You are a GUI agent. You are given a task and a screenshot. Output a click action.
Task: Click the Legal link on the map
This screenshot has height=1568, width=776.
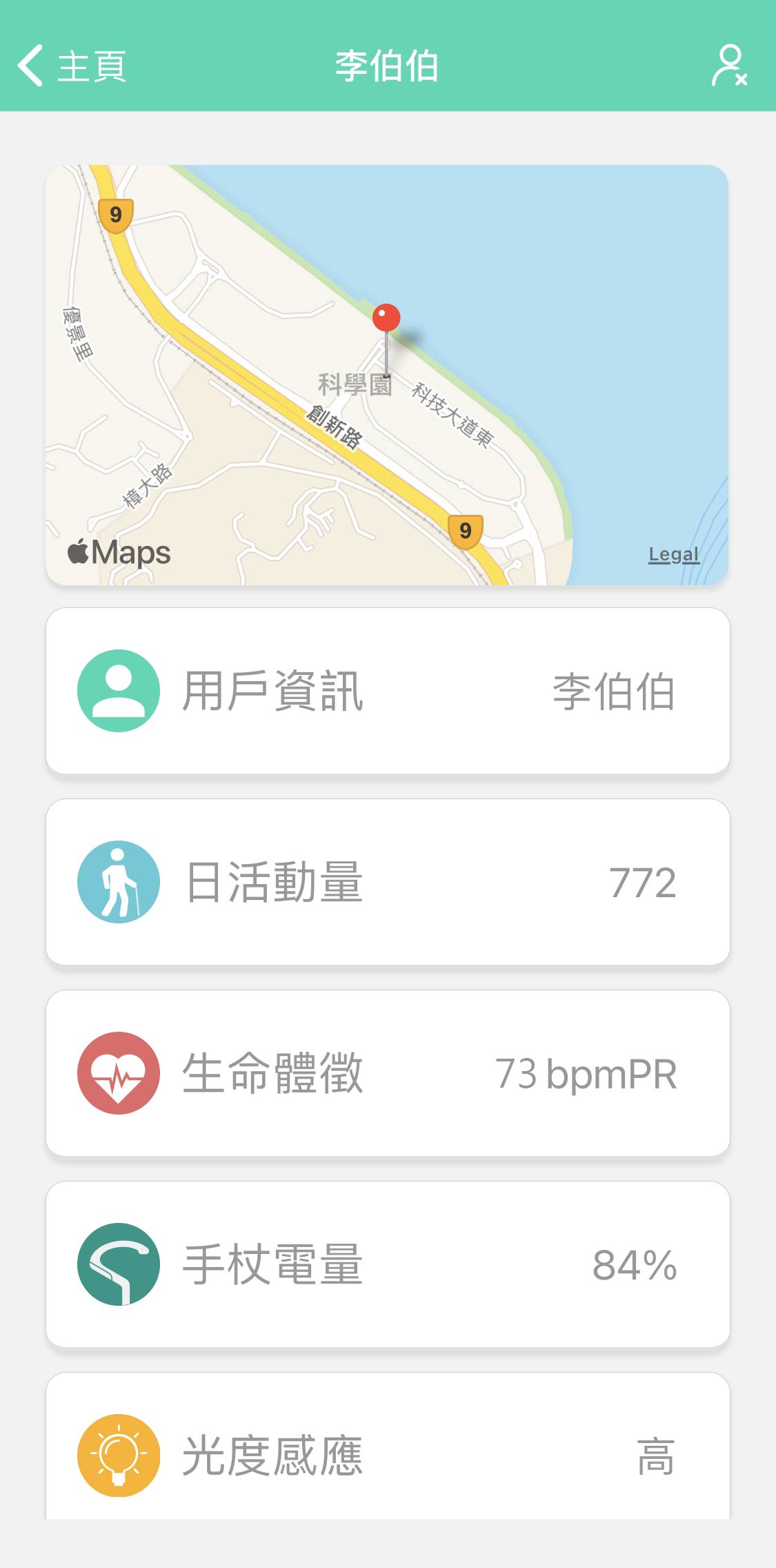coord(674,553)
